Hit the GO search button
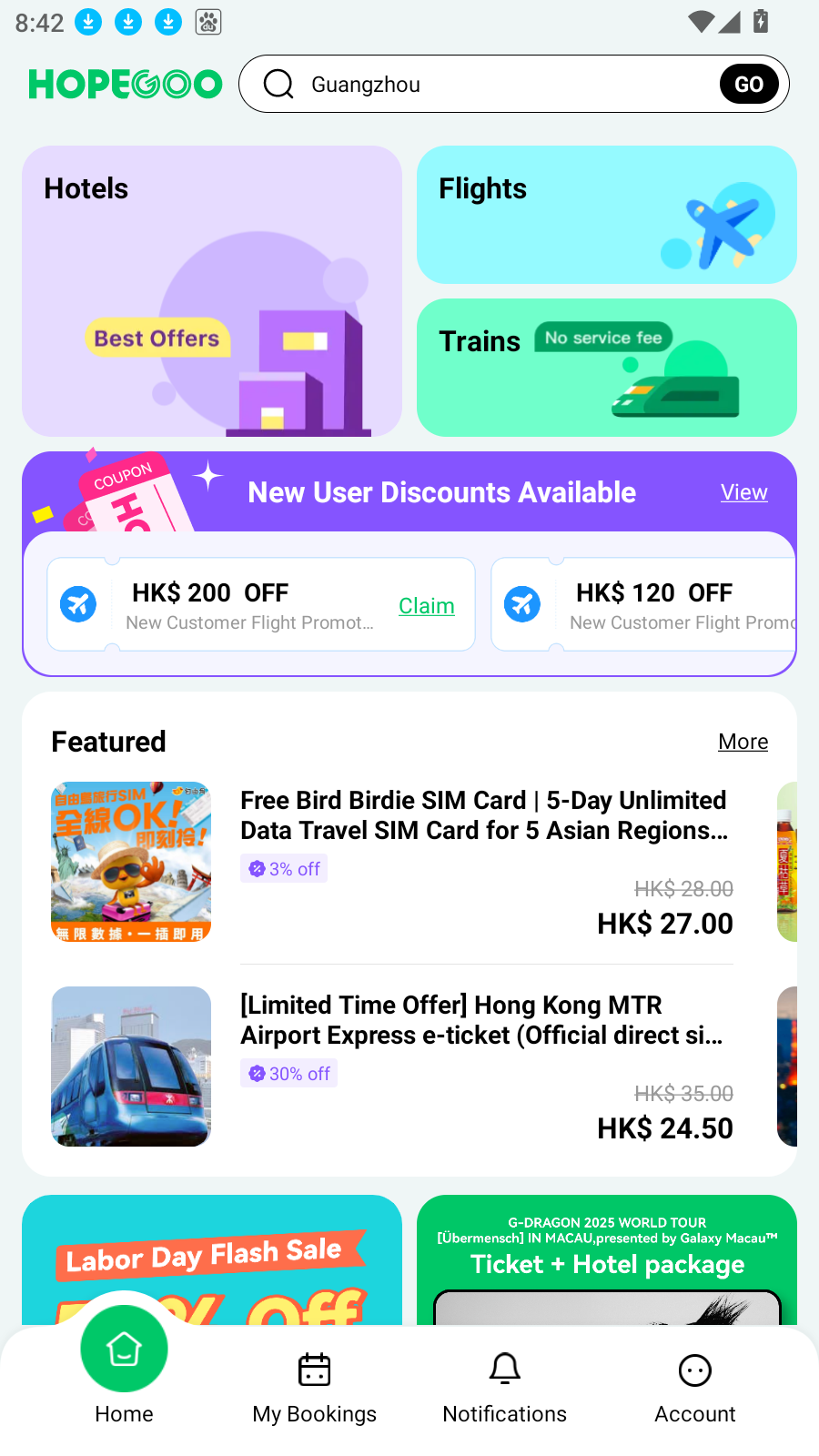Screen dimensions: 819x1456 (x=748, y=85)
